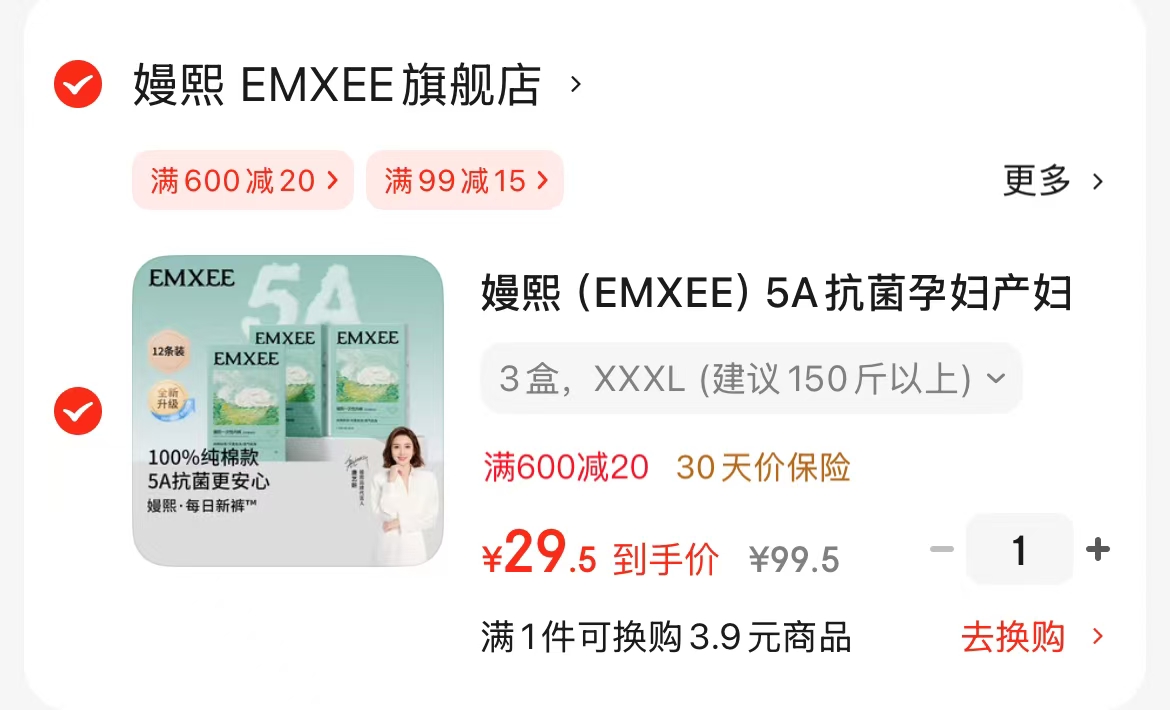Go to 去换购 add-on purchase

[x=1032, y=637]
